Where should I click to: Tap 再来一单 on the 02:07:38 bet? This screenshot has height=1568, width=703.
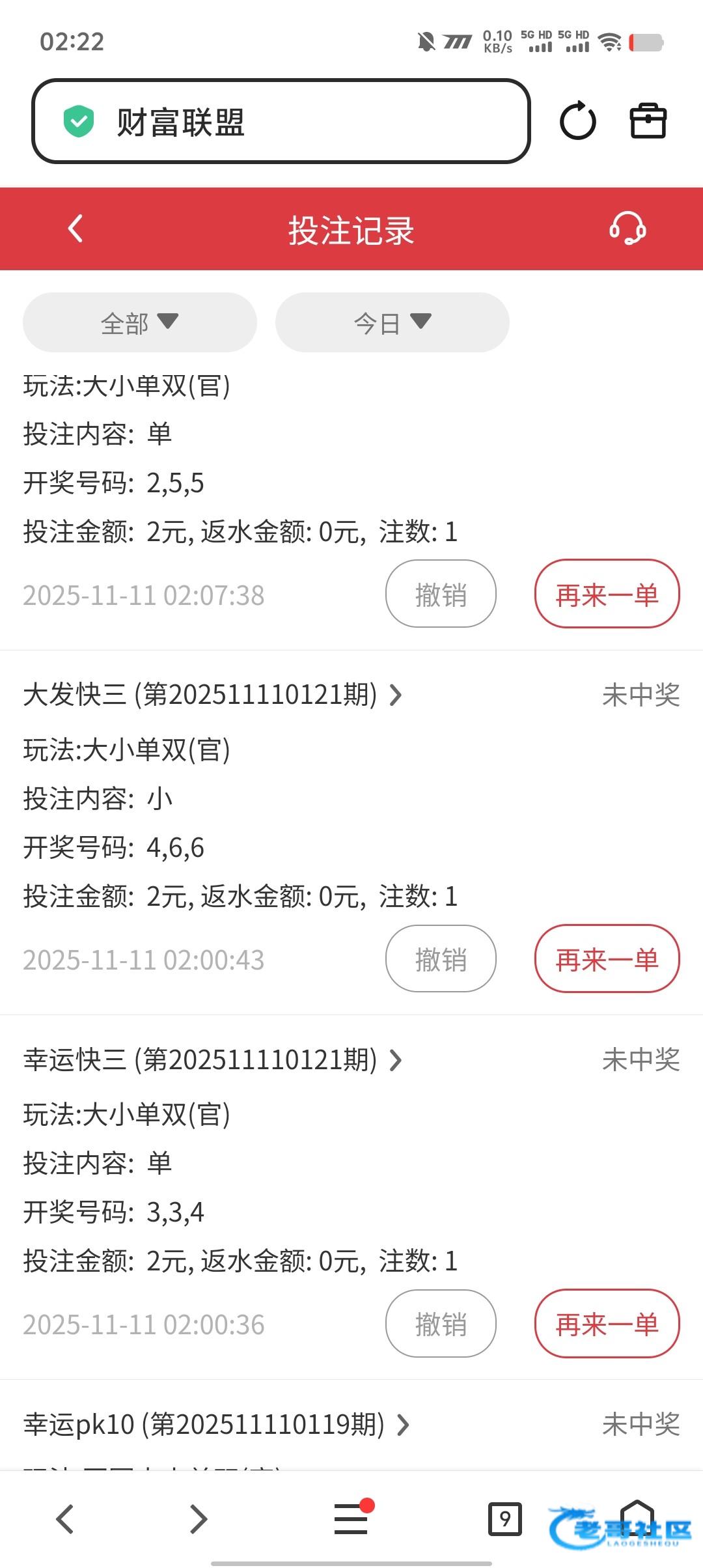point(607,595)
